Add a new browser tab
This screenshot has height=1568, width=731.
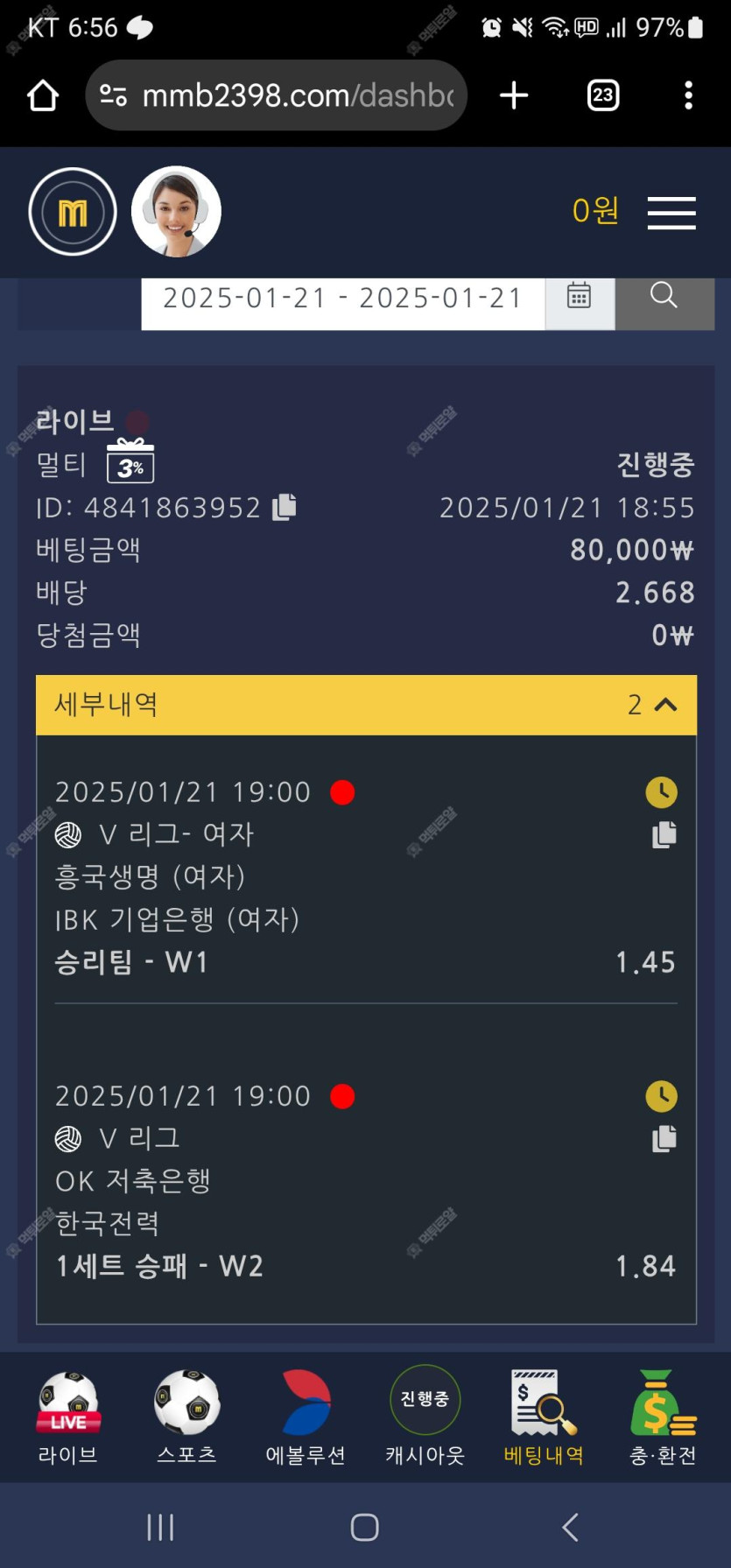coord(514,95)
